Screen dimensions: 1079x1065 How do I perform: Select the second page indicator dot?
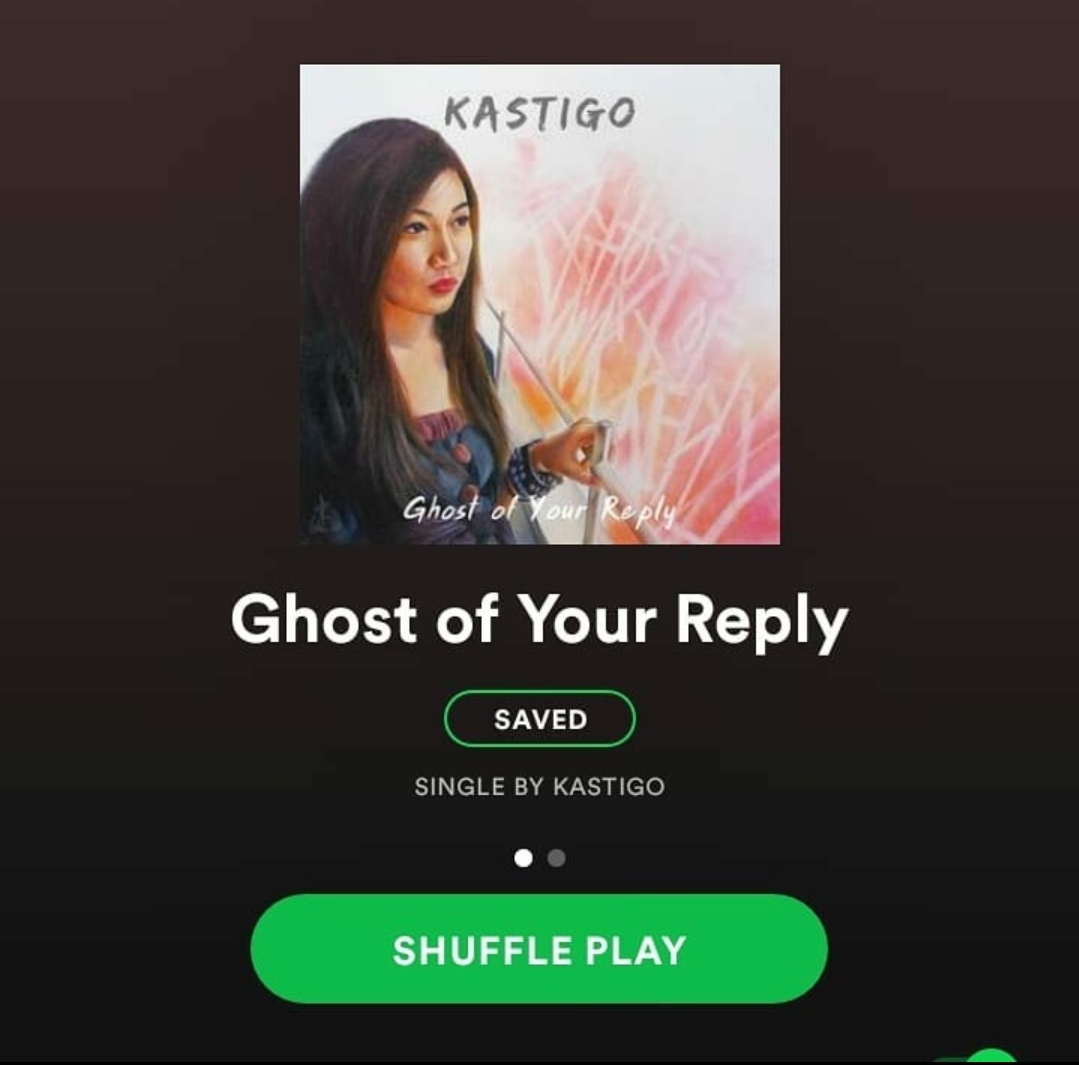coord(557,858)
